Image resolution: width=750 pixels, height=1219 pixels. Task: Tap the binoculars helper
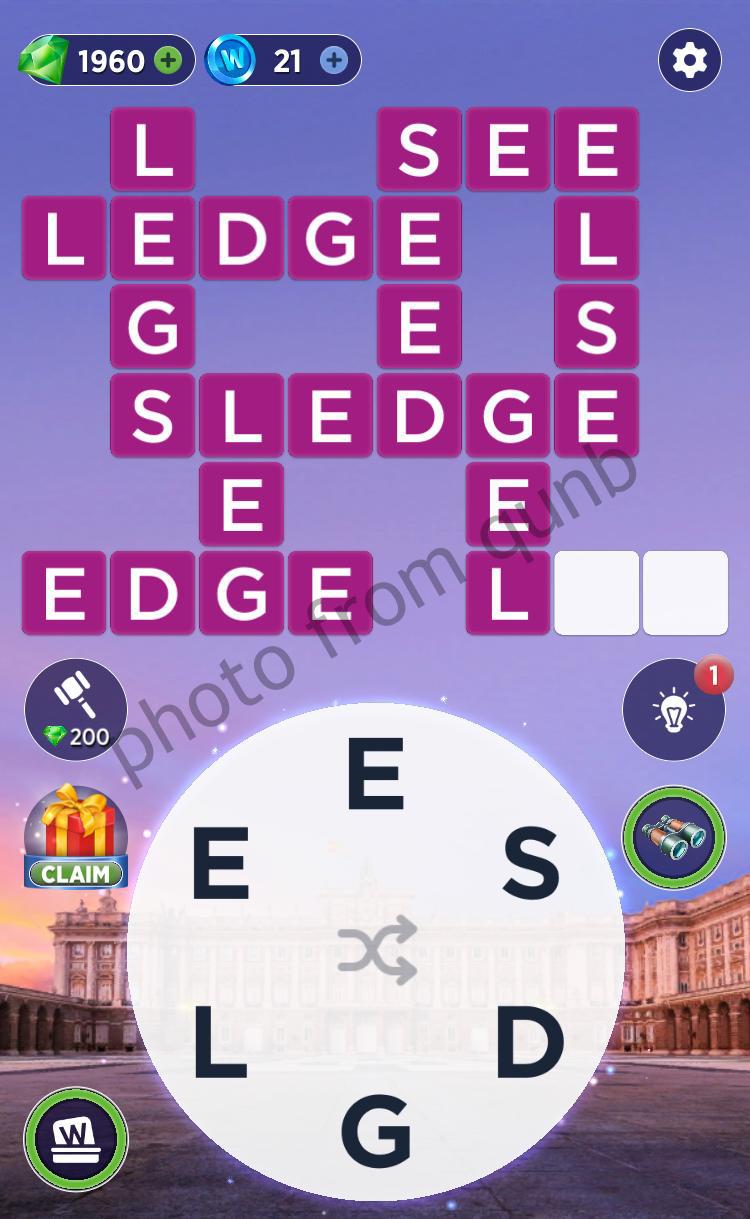pyautogui.click(x=674, y=838)
